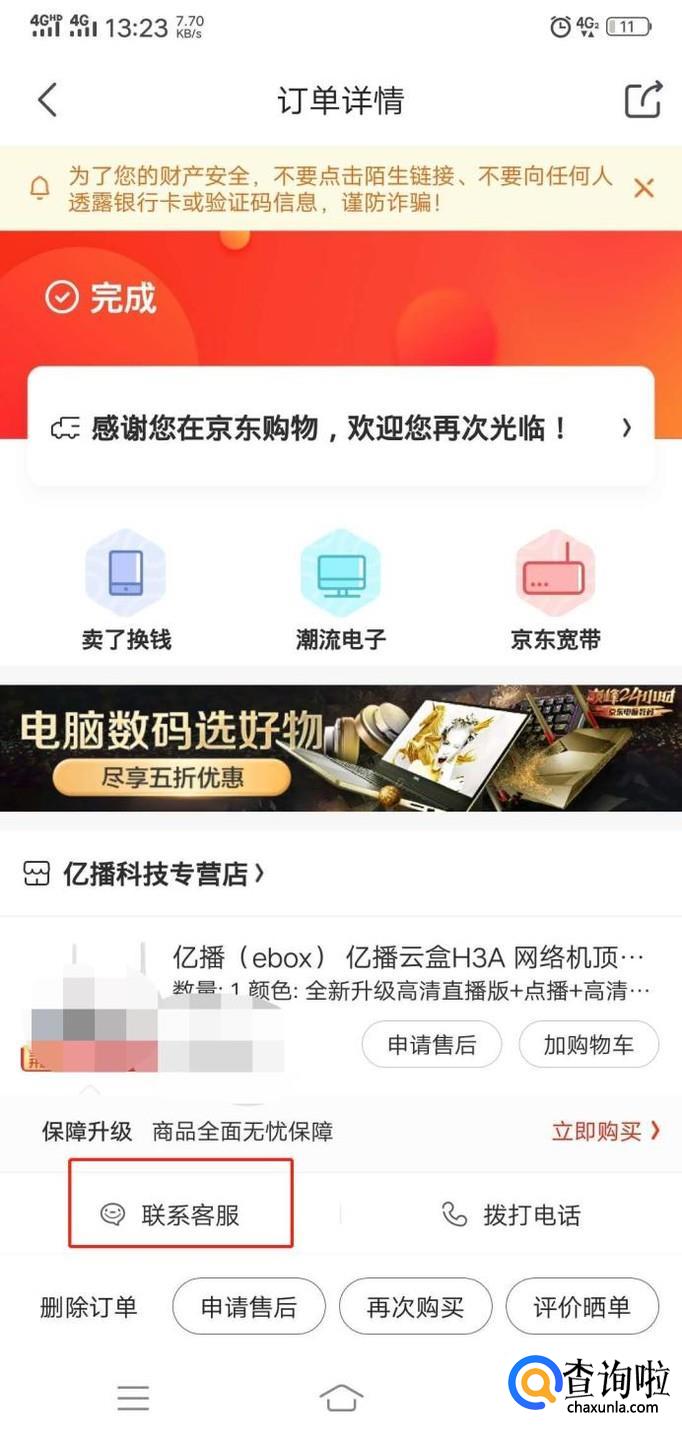Open 潮流电子 shortcut
The width and height of the screenshot is (682, 1438).
point(341,591)
